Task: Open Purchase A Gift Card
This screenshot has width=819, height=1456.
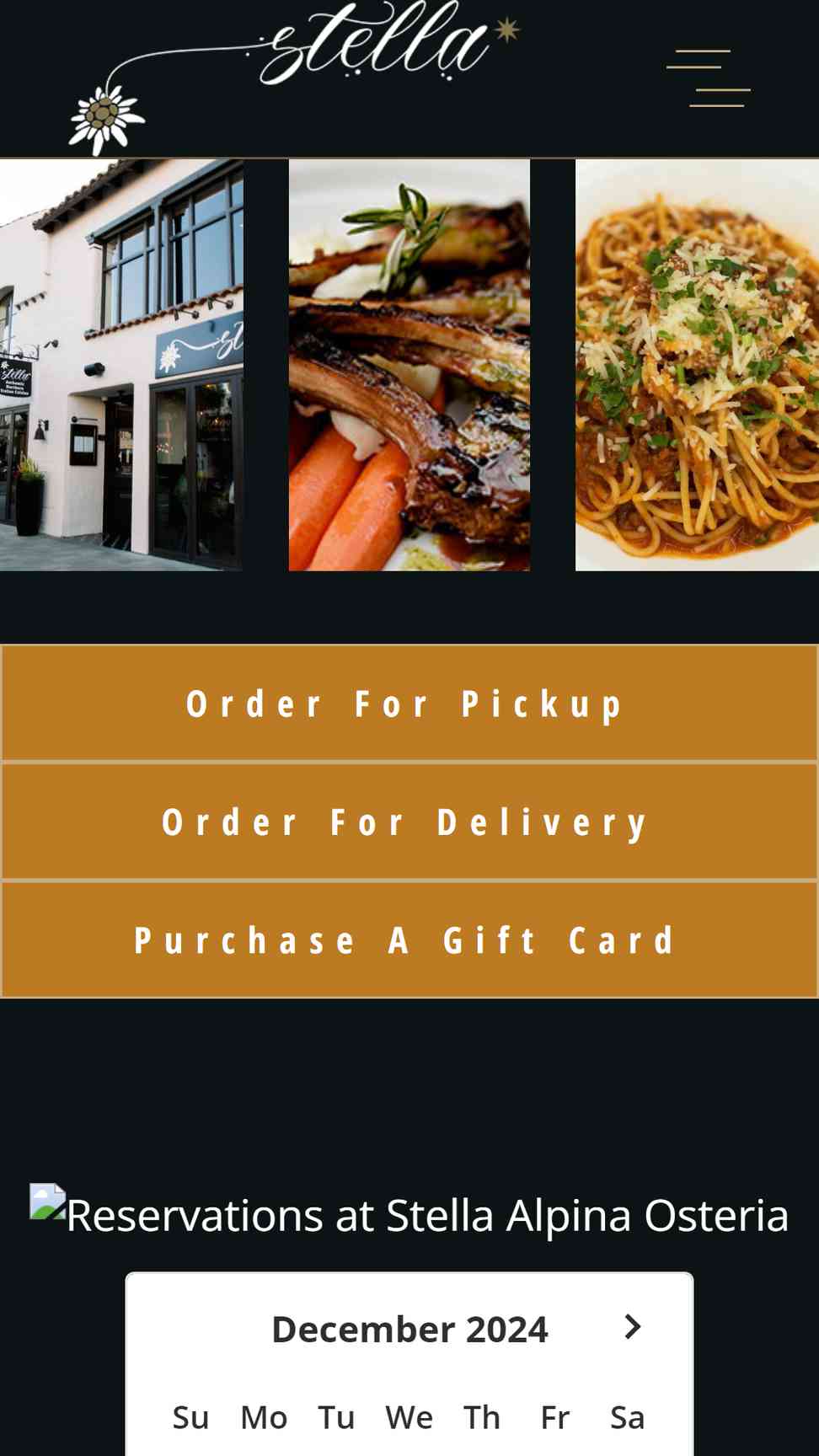Action: point(409,939)
